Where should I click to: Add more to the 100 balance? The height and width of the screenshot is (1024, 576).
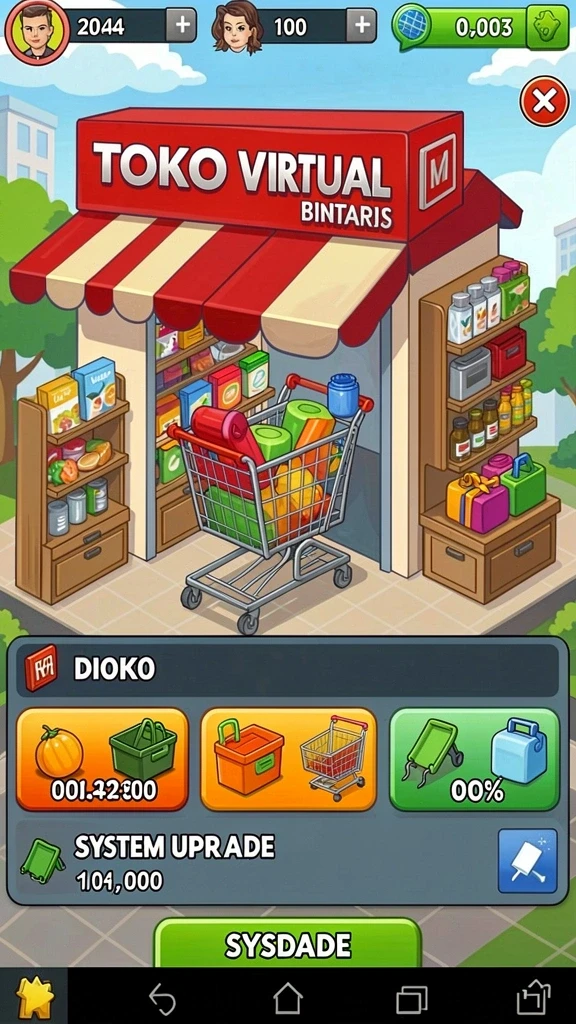360,25
